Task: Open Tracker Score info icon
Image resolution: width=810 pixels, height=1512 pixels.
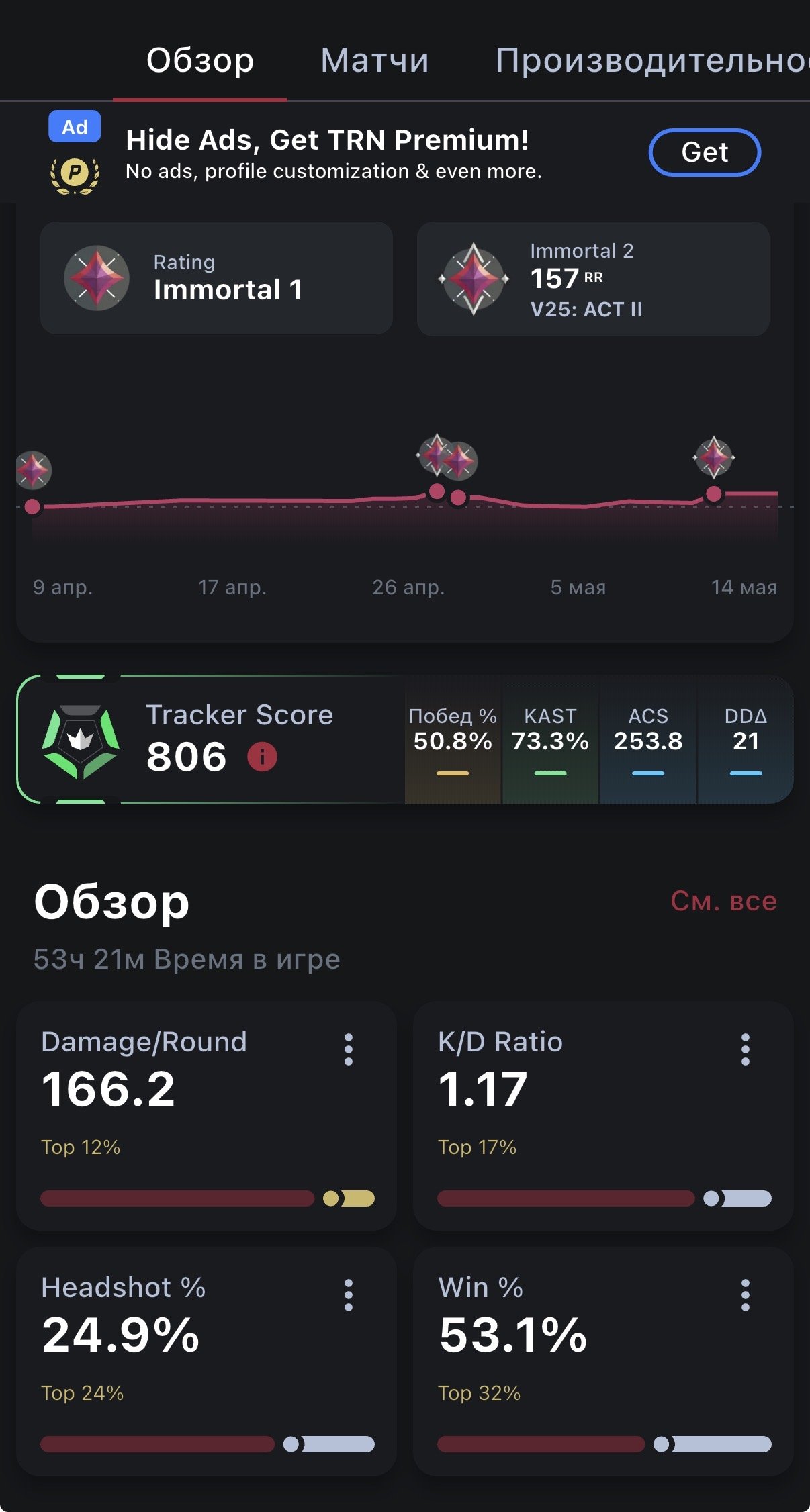Action: 262,757
